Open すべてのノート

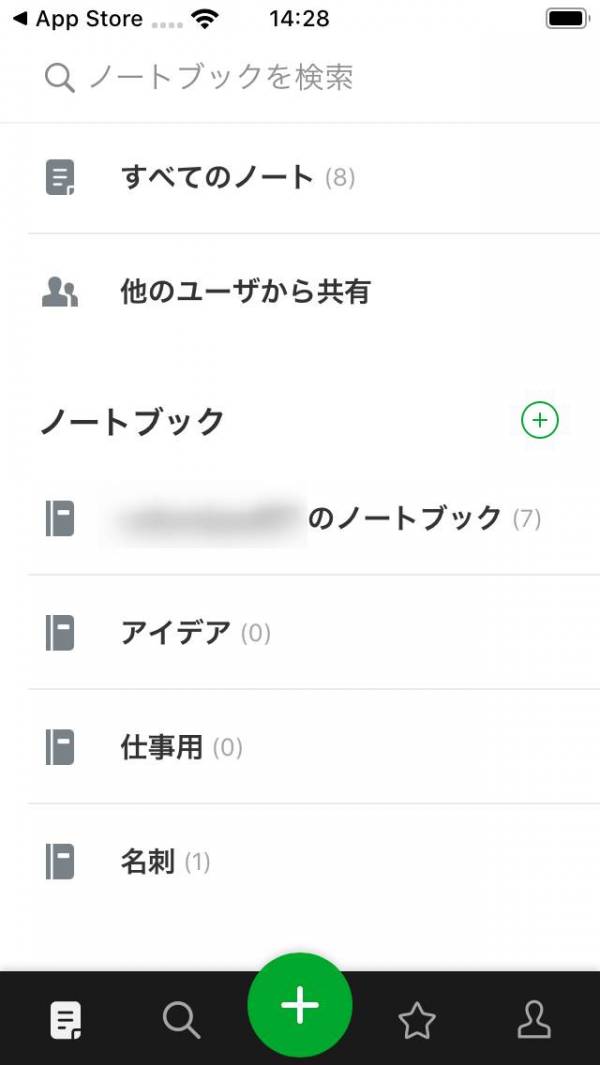300,178
